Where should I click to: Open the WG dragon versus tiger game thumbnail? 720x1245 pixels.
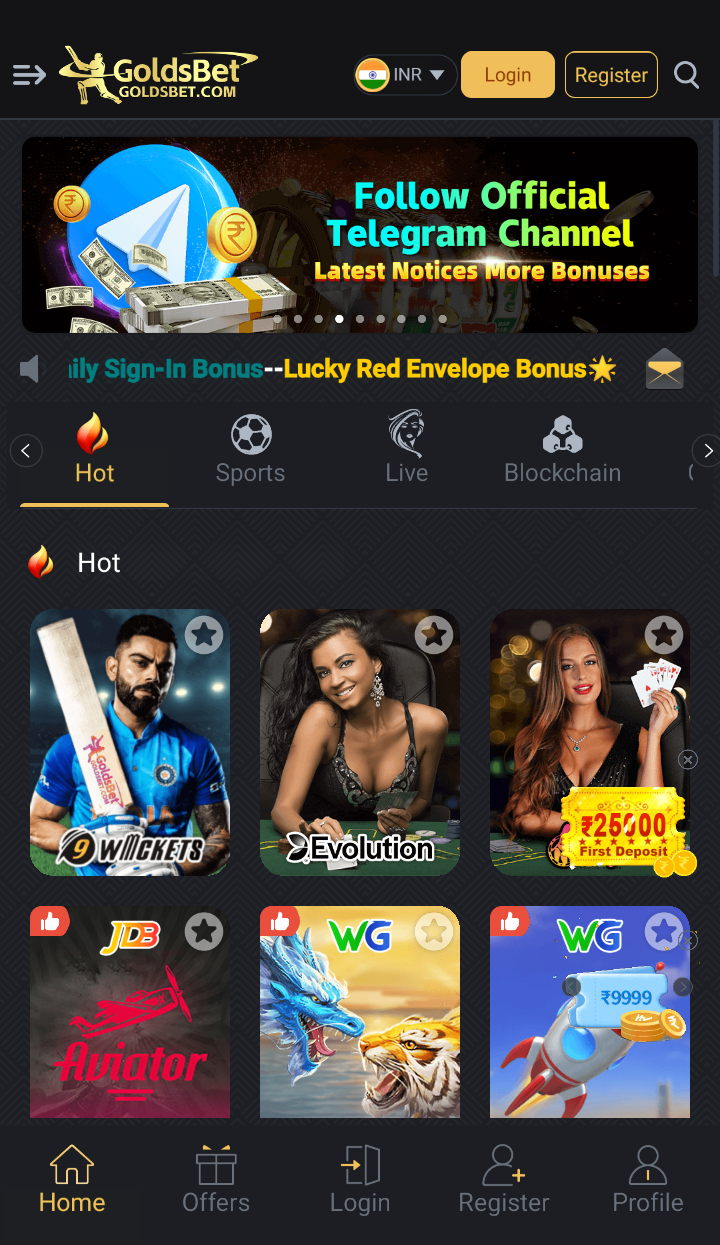[359, 1012]
